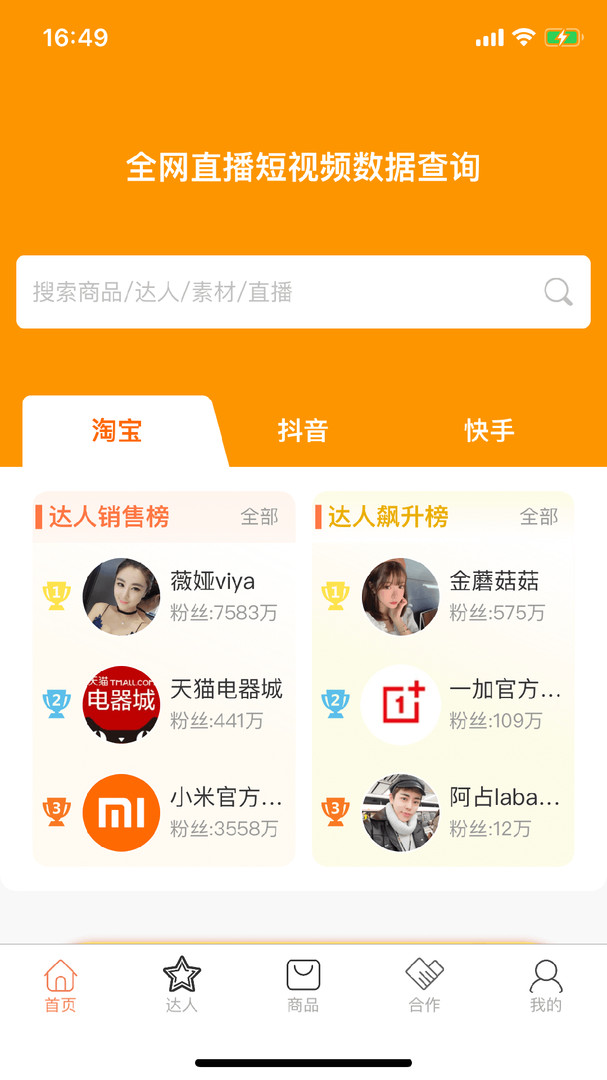Open 薇娅viya's profile row
The image size is (607, 1080).
point(165,596)
